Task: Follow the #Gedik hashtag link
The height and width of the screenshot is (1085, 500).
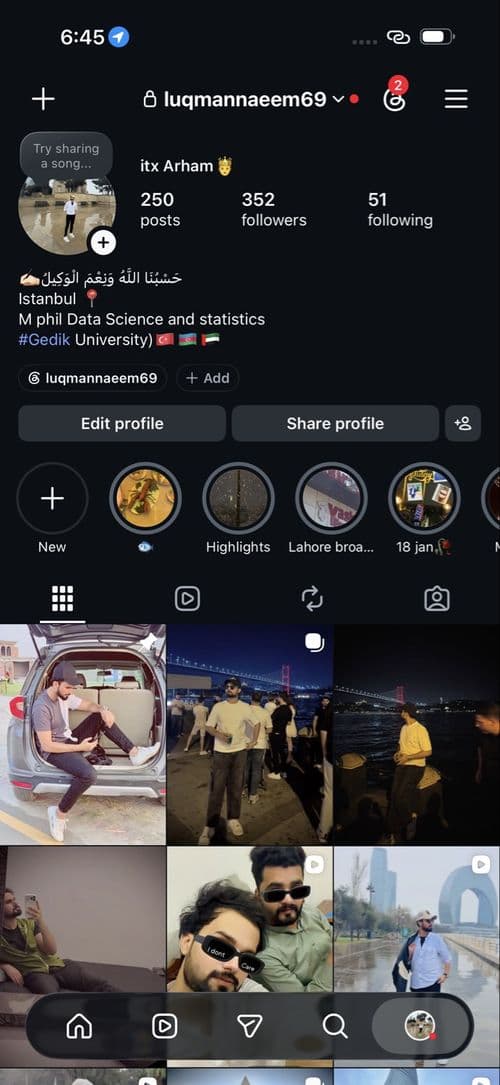Action: (x=44, y=340)
